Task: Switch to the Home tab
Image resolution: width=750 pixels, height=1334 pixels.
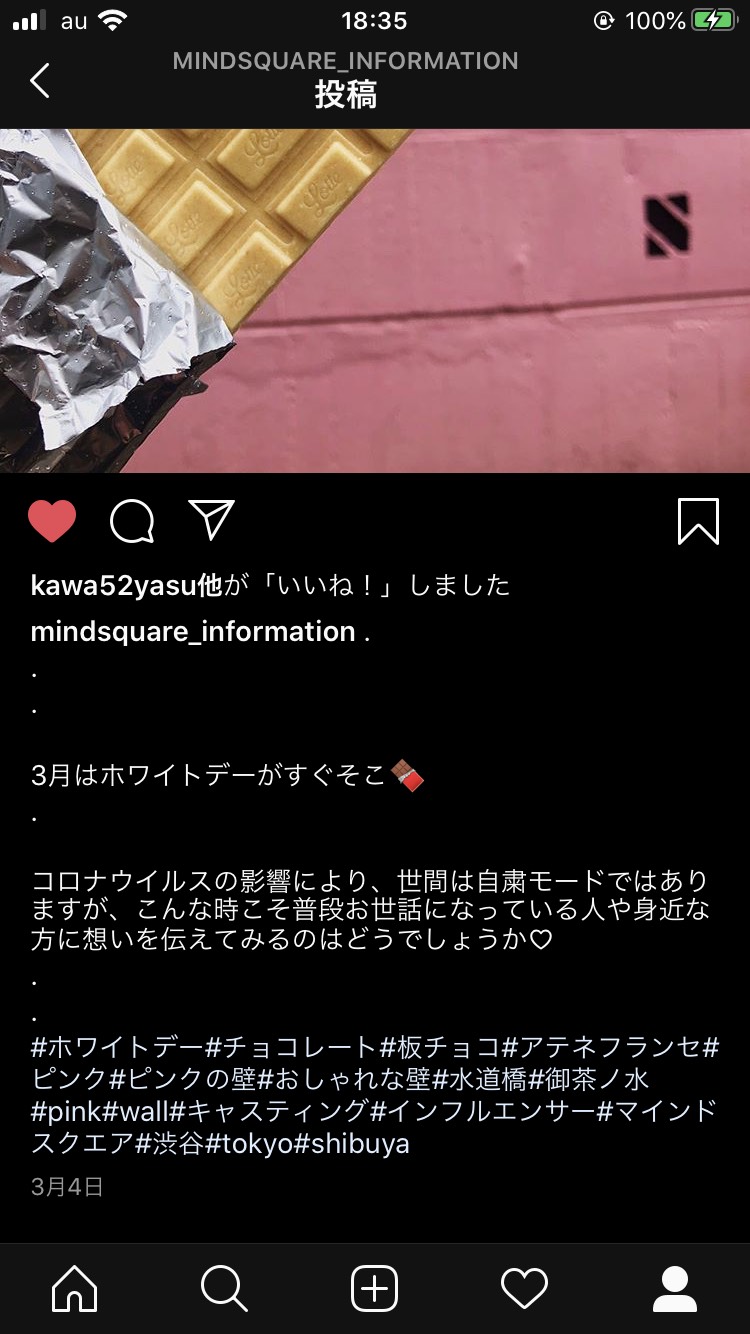Action: tap(75, 1289)
